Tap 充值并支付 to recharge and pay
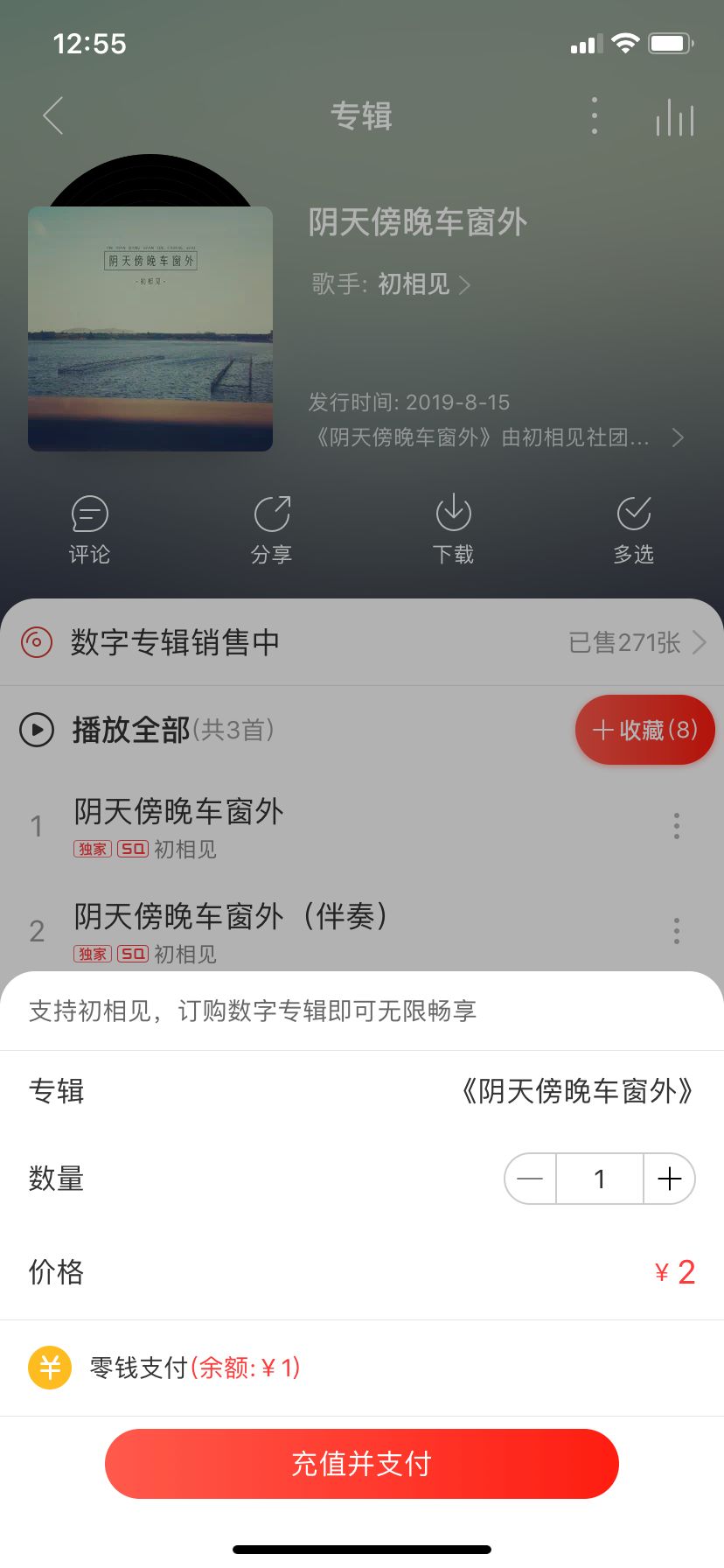The image size is (724, 1568). (x=362, y=1464)
